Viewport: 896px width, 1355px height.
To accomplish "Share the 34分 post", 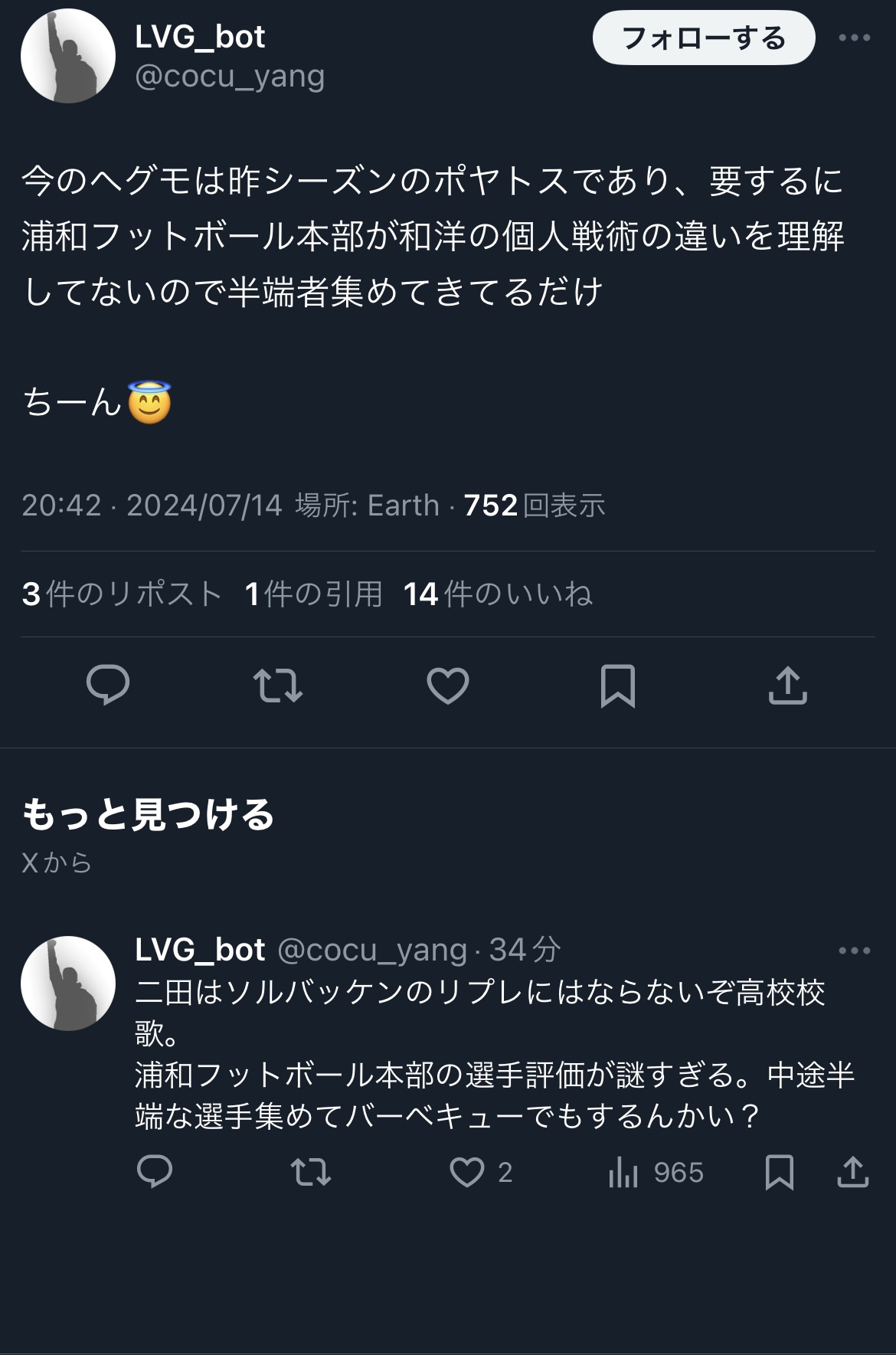I will (x=852, y=1172).
